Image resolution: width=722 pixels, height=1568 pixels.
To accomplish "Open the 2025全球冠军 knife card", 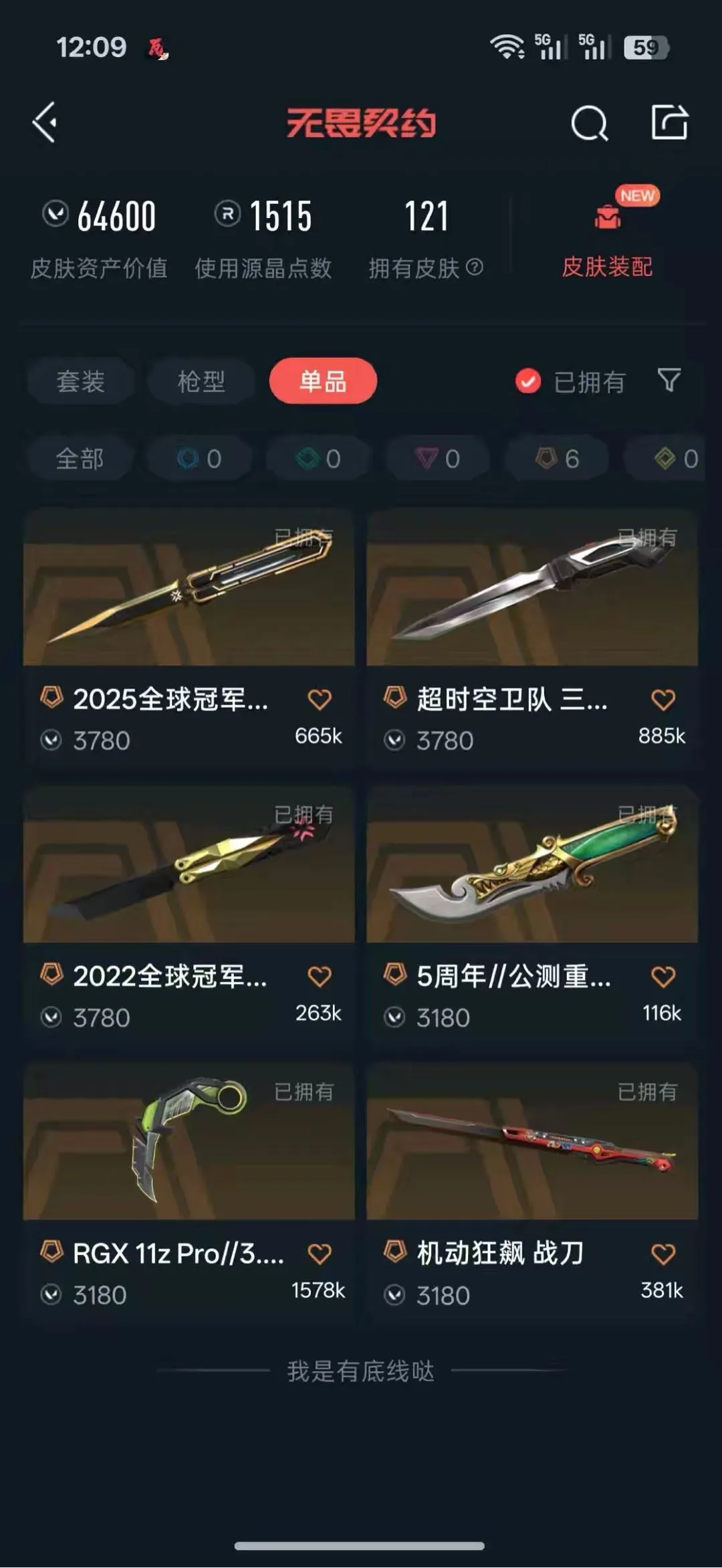I will coord(189,639).
